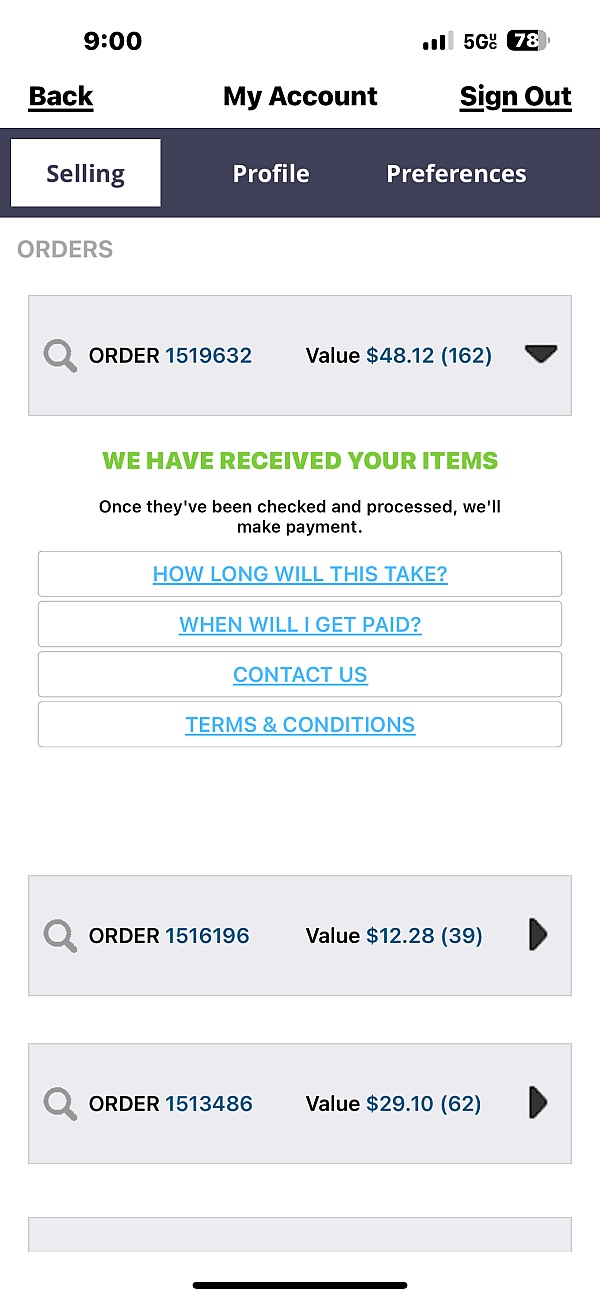
Task: Open the Profile tab
Action: coord(271,173)
